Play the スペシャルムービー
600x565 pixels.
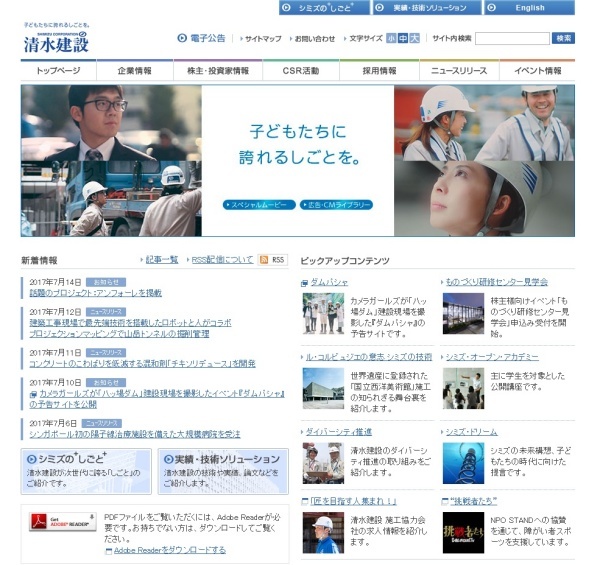(x=260, y=204)
